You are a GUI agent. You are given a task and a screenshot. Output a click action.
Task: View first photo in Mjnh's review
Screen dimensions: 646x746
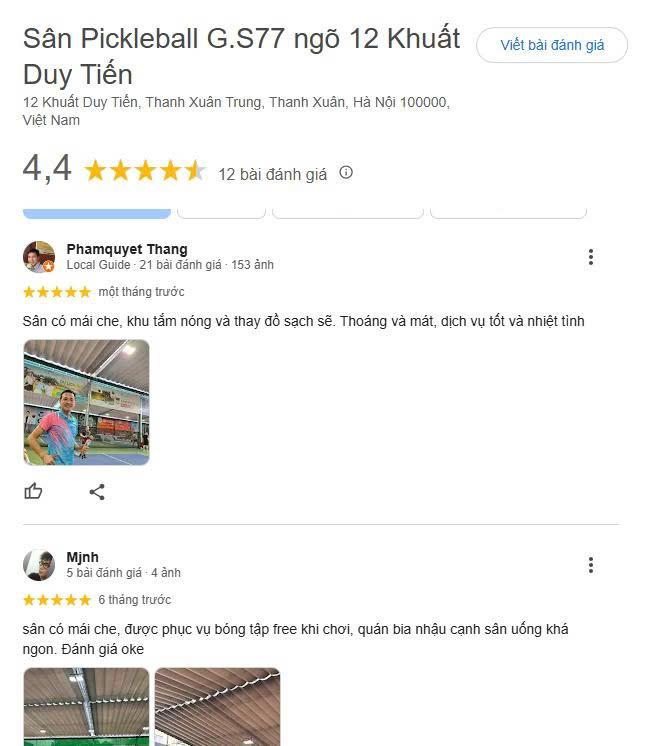click(86, 706)
